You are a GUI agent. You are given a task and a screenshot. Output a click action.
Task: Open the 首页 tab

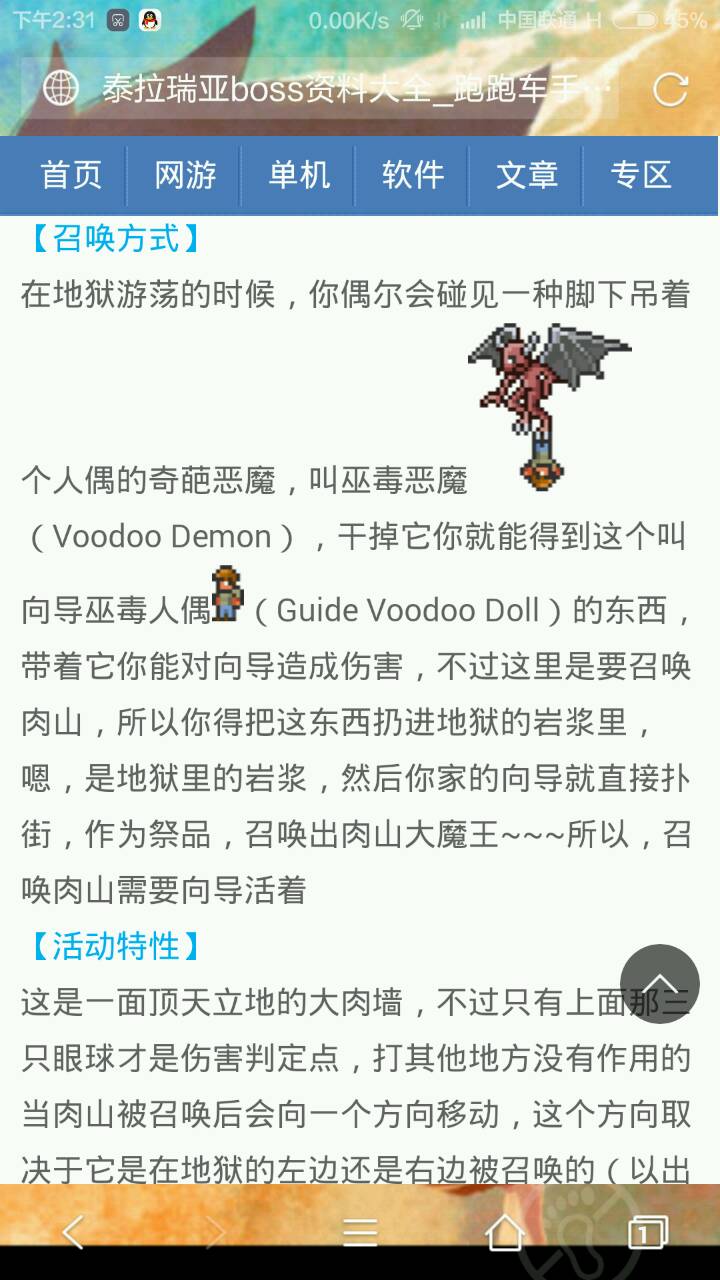(x=71, y=175)
